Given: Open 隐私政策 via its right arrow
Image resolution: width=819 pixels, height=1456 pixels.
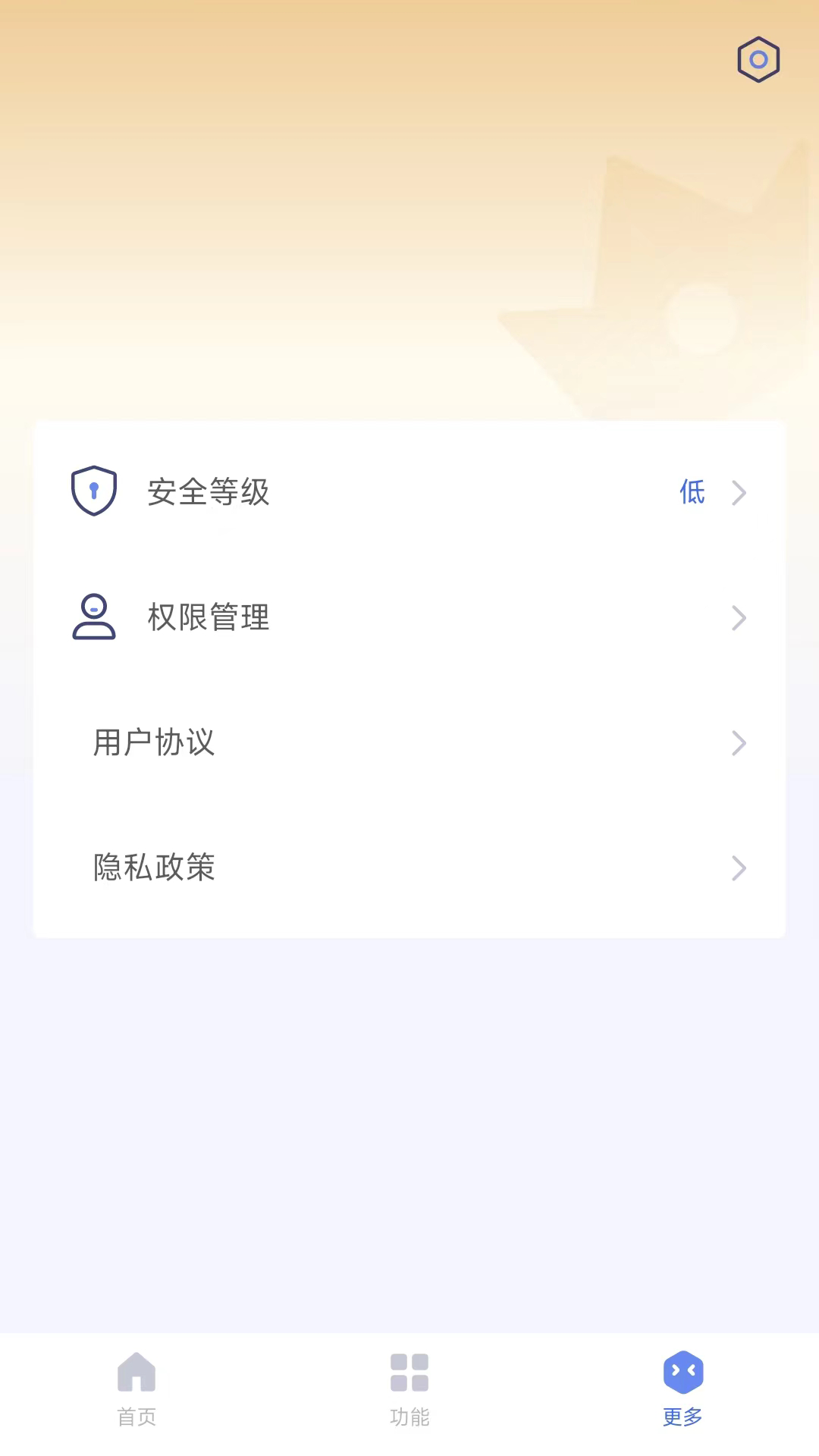Looking at the screenshot, I should tap(738, 868).
